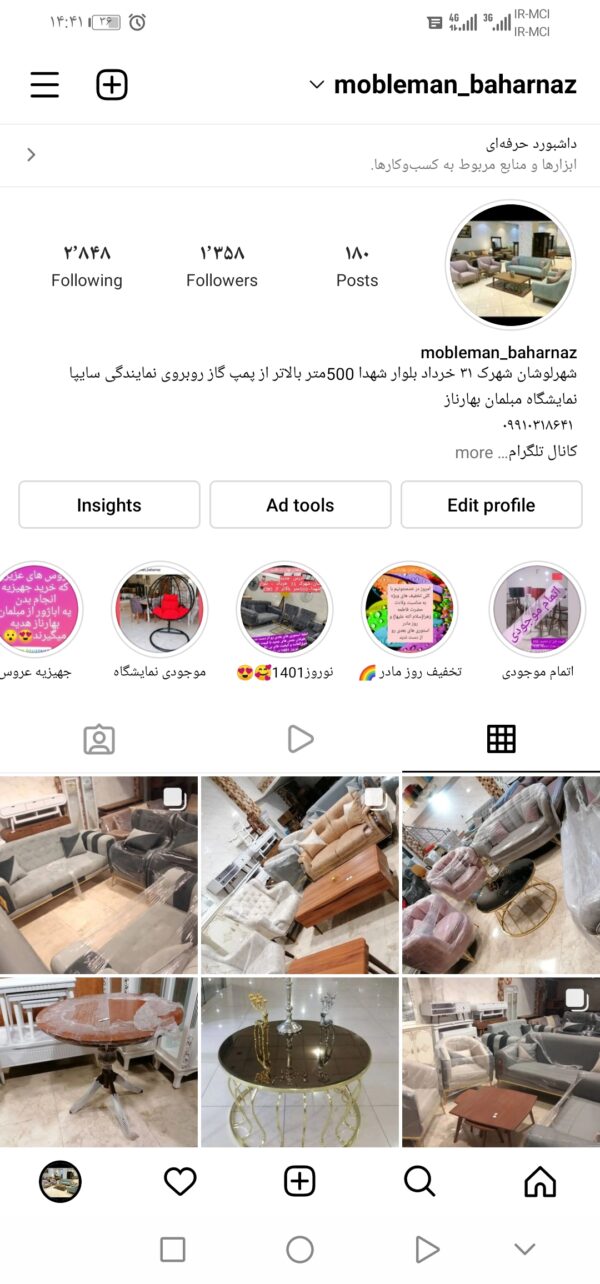View the Following list
Viewport: 600px width, 1284px height.
pyautogui.click(x=87, y=266)
